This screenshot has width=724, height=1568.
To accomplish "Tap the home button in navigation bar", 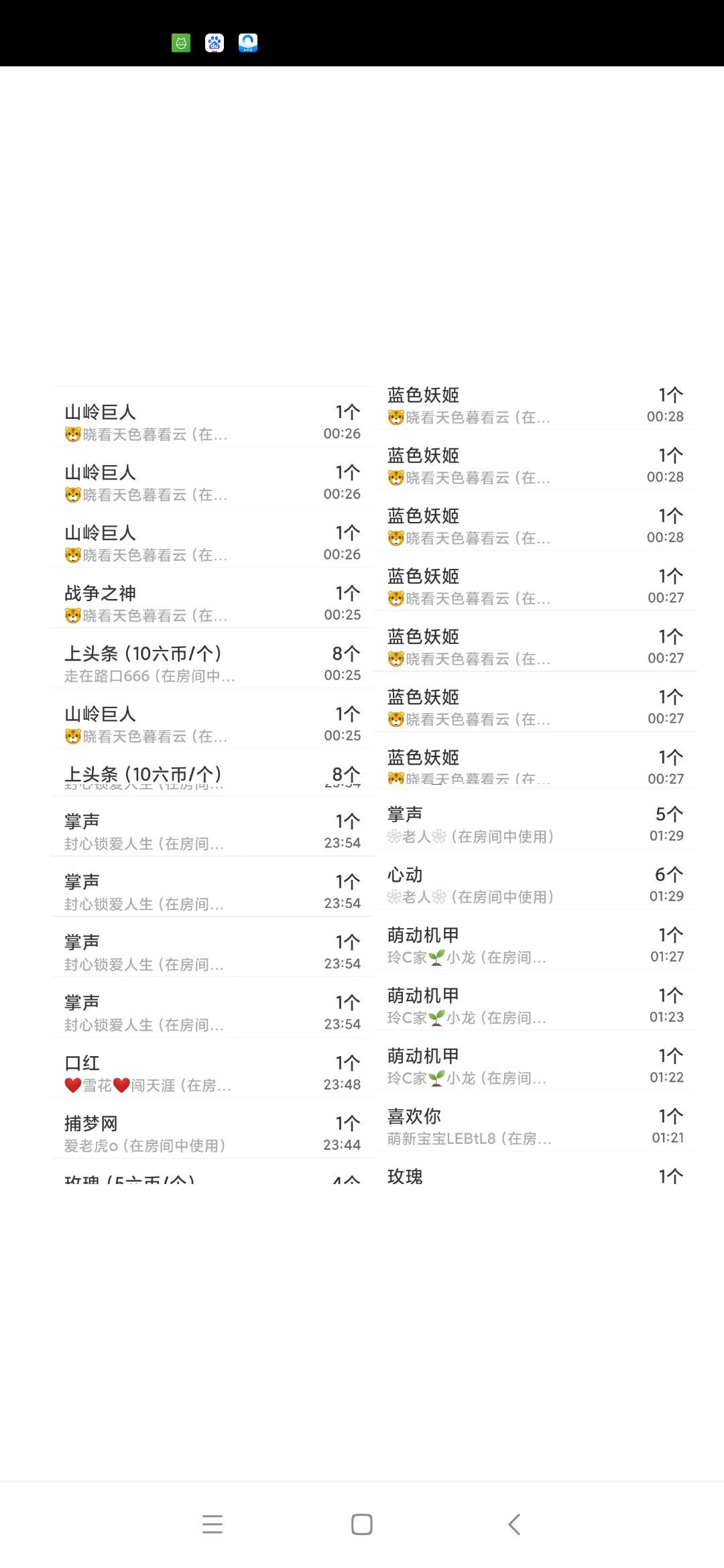I will 362,1524.
